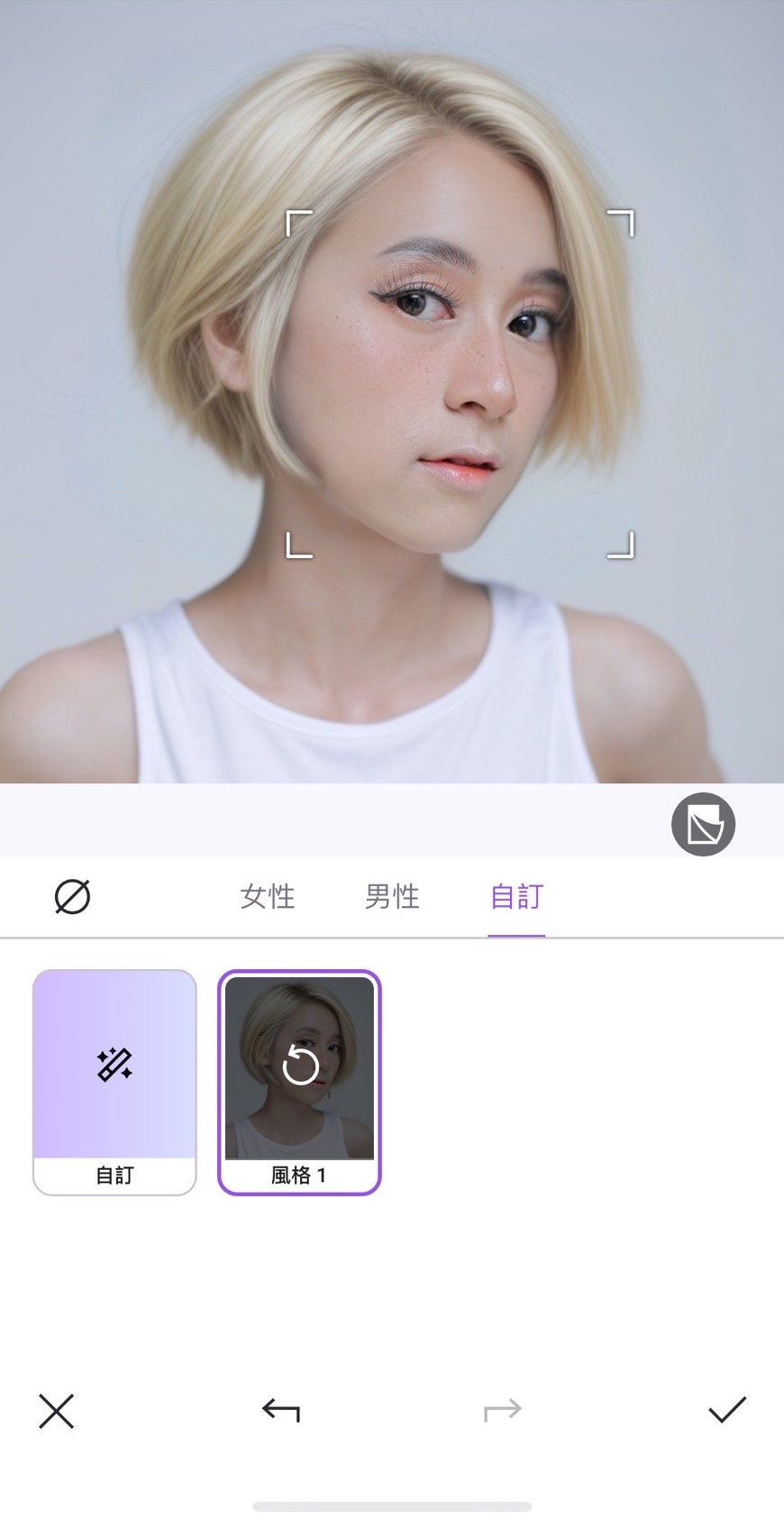Image resolution: width=784 pixels, height=1528 pixels.
Task: Undo the last change
Action: pyautogui.click(x=281, y=1410)
